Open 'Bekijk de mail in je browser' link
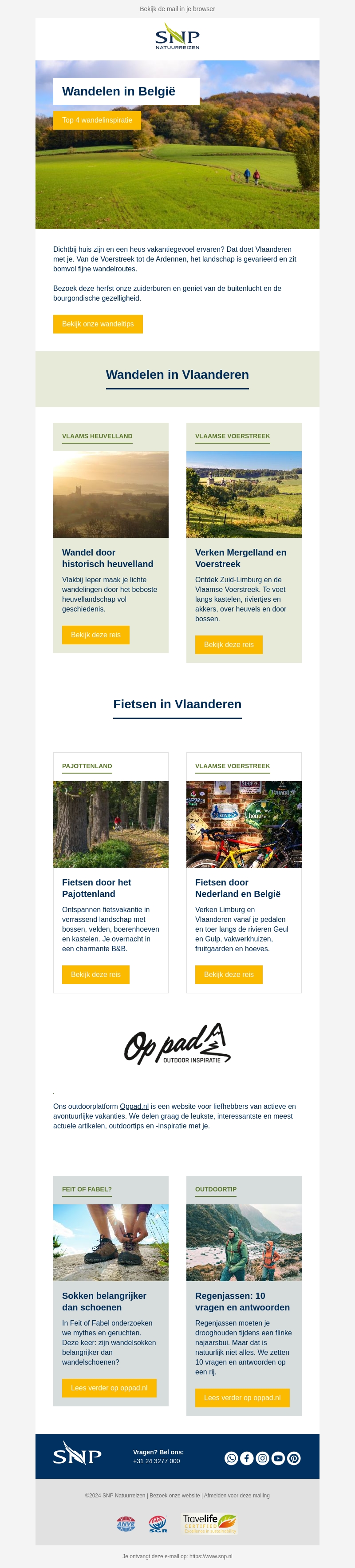Screen dimensions: 355x1568 pos(177,9)
